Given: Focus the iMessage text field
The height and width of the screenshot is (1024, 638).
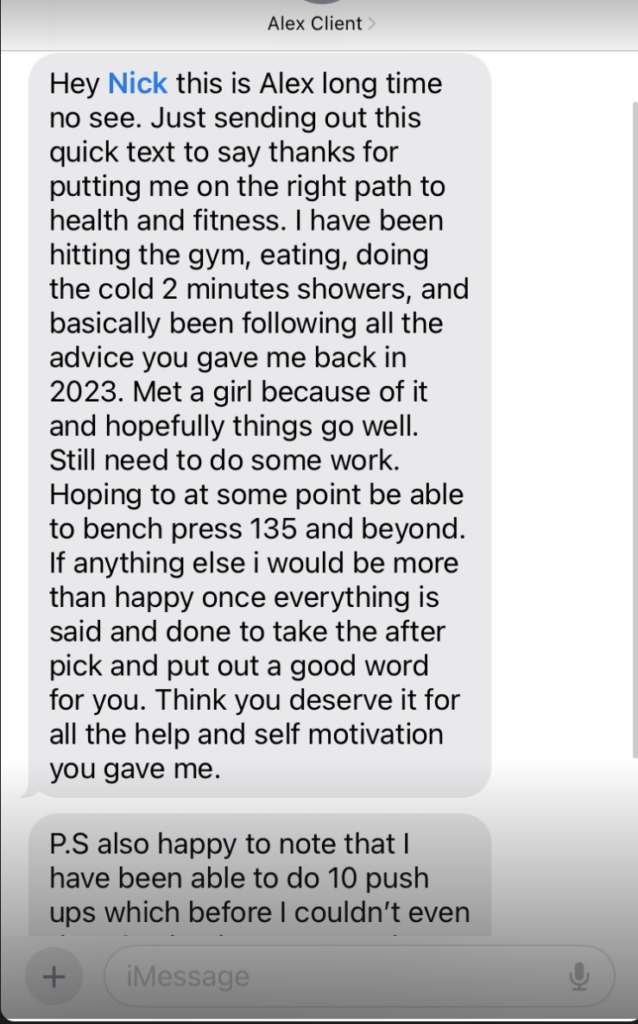Looking at the screenshot, I should (330, 976).
